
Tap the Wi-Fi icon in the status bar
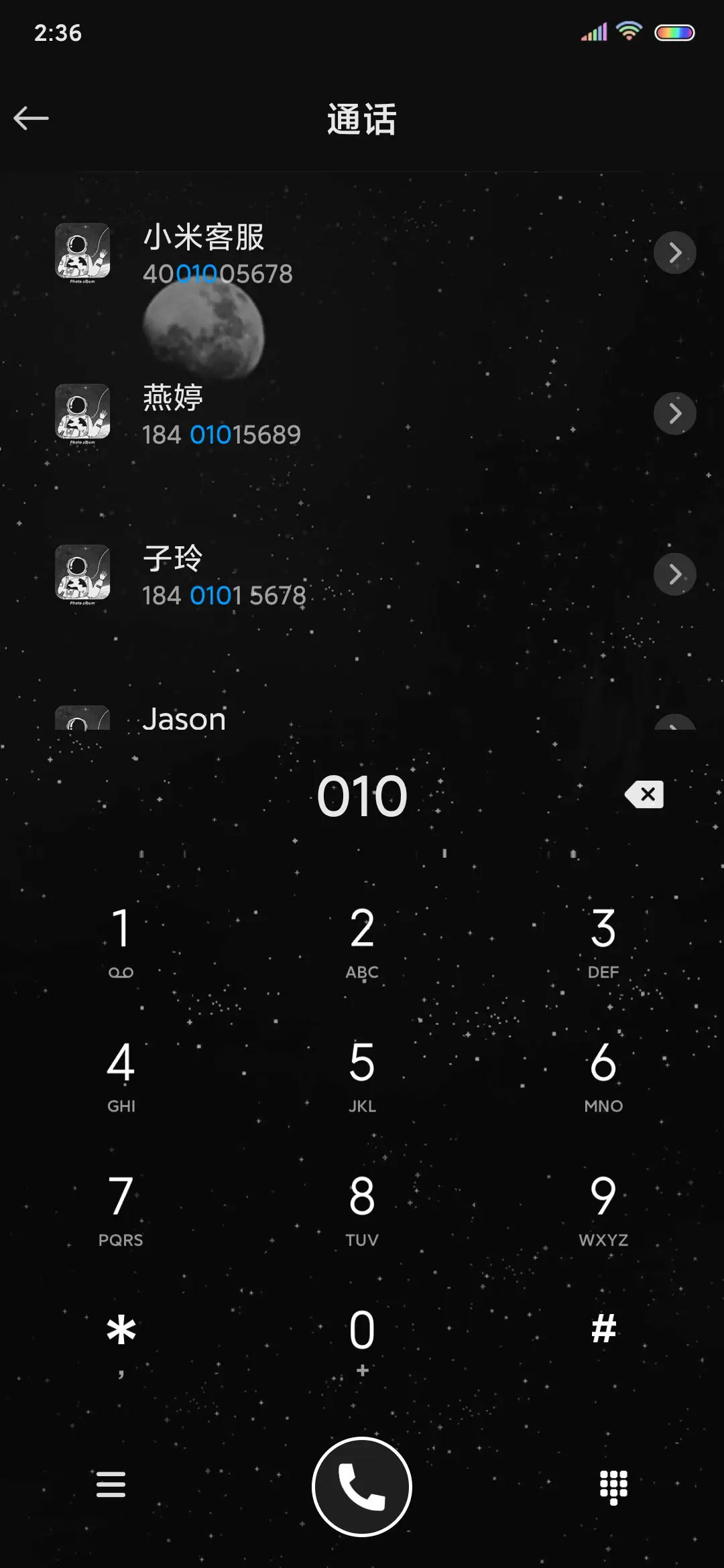pyautogui.click(x=627, y=30)
